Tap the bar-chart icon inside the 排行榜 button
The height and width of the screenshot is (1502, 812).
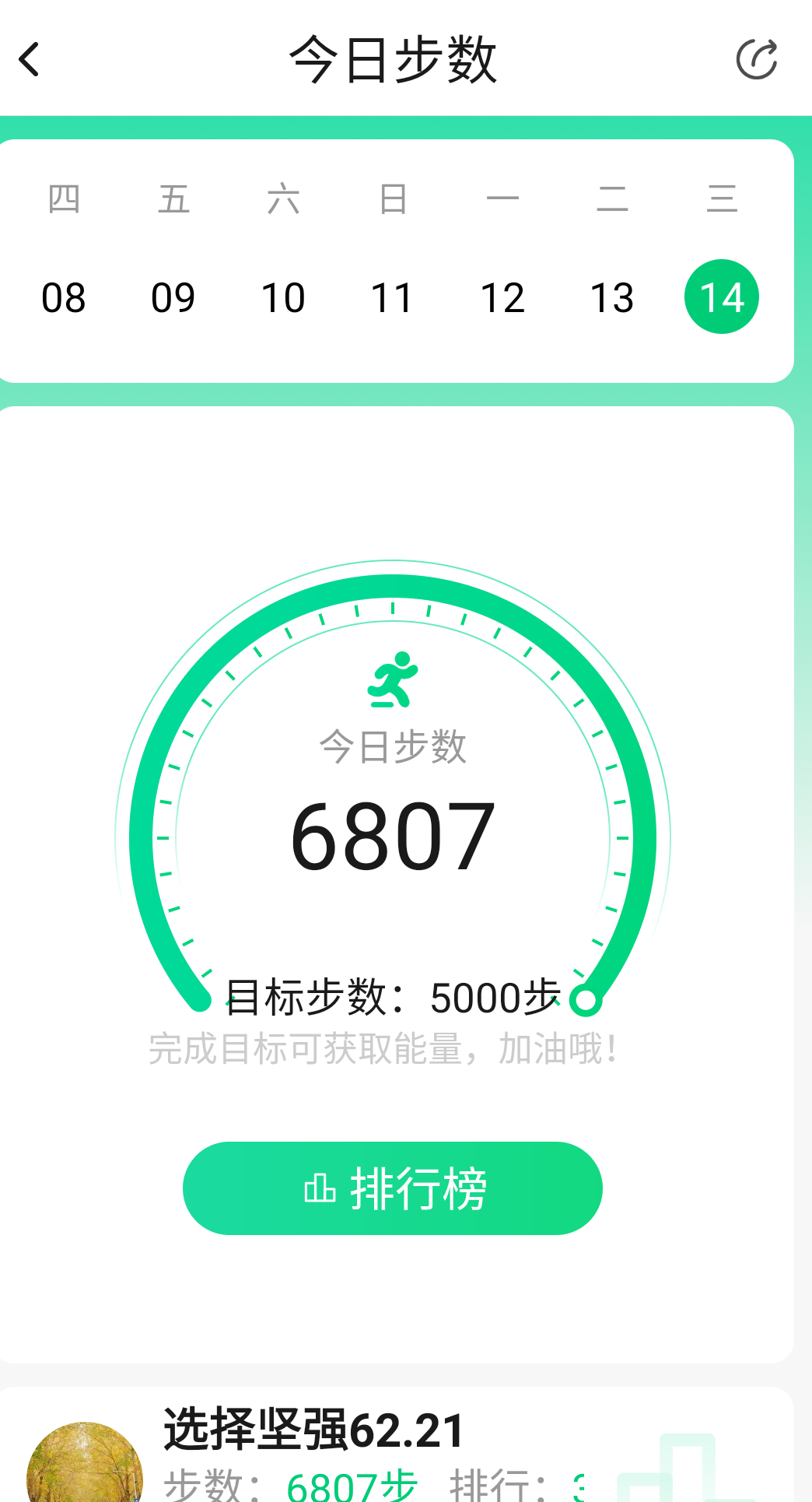click(319, 1188)
